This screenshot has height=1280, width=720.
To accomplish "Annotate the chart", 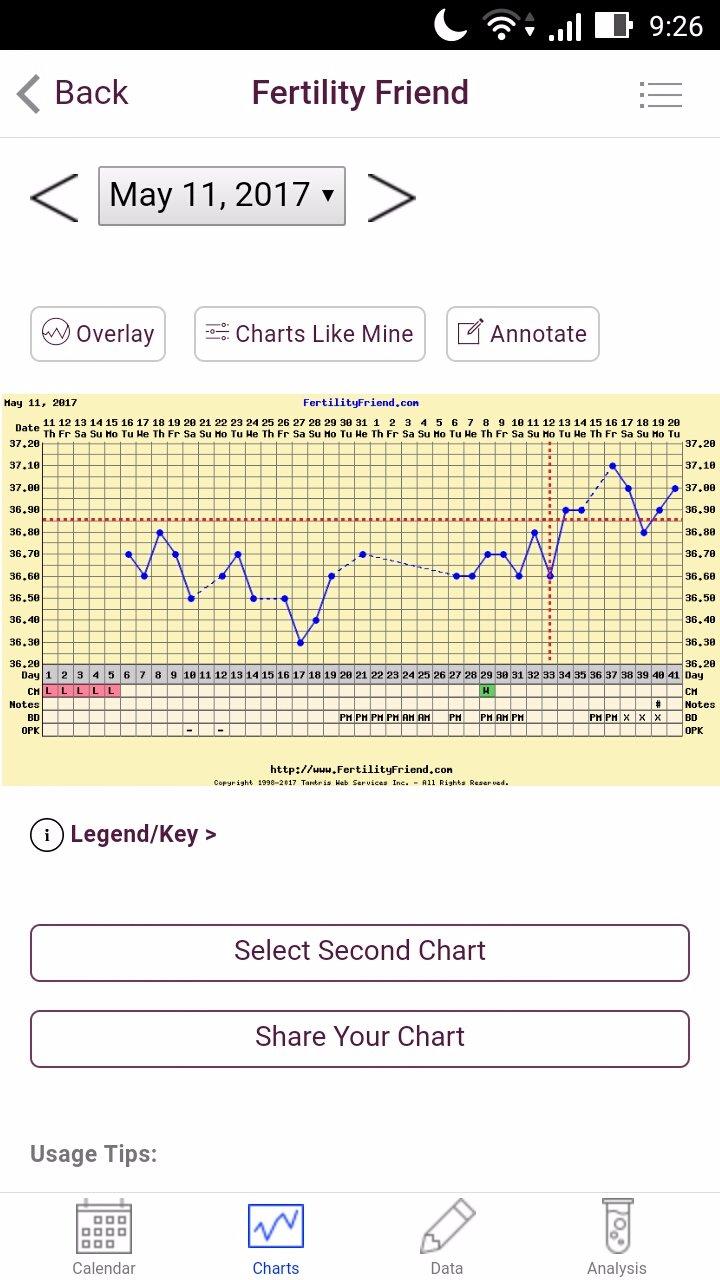I will 522,334.
